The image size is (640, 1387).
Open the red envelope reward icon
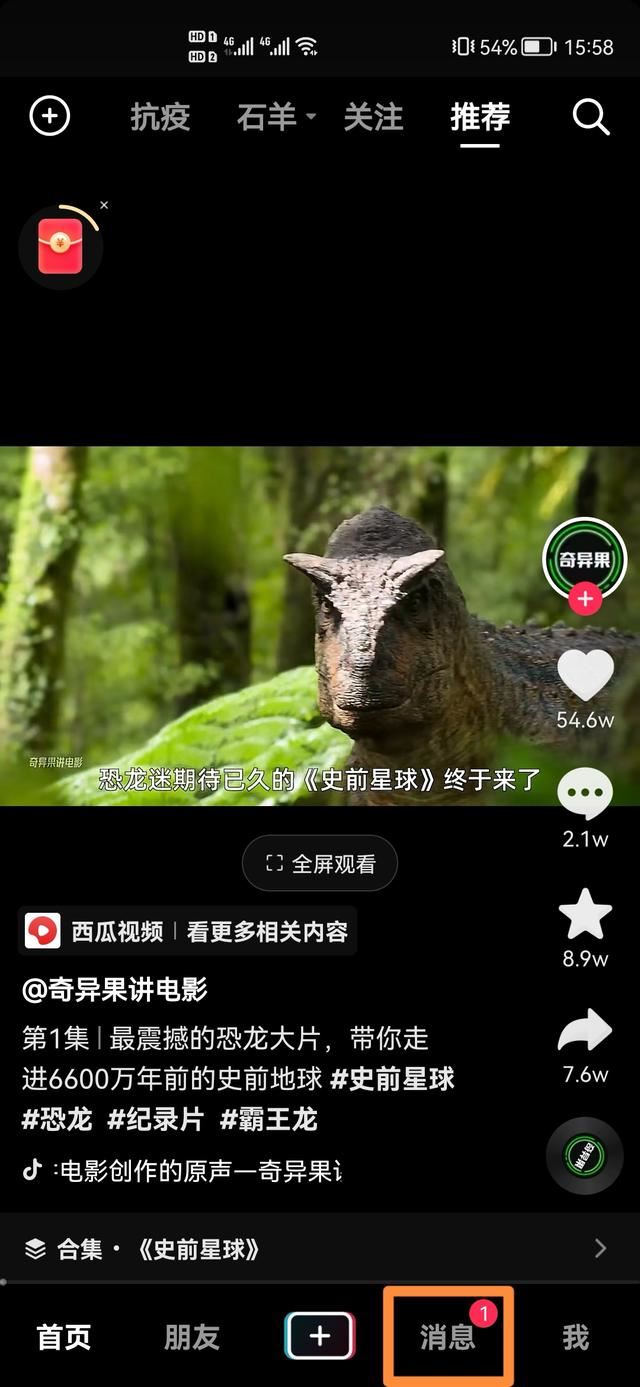click(x=60, y=246)
